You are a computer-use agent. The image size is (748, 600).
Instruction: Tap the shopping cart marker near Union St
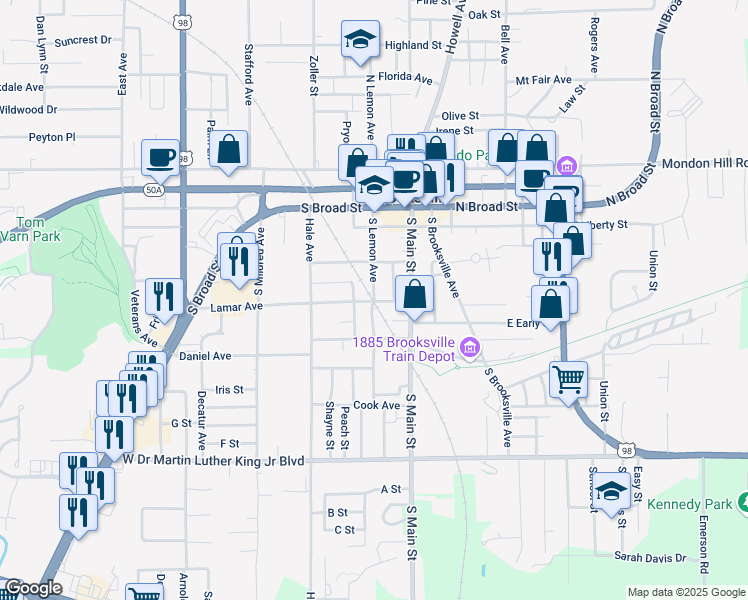568,380
